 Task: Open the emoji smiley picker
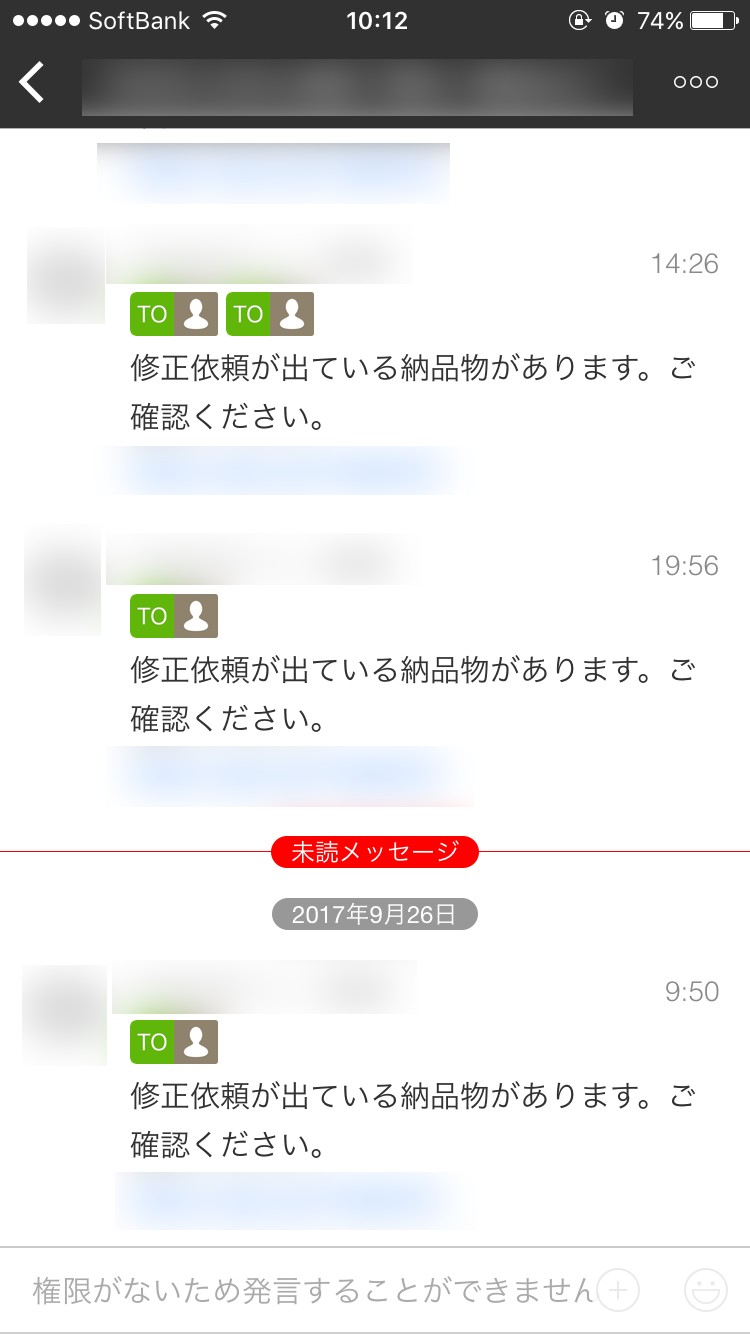pyautogui.click(x=705, y=1290)
